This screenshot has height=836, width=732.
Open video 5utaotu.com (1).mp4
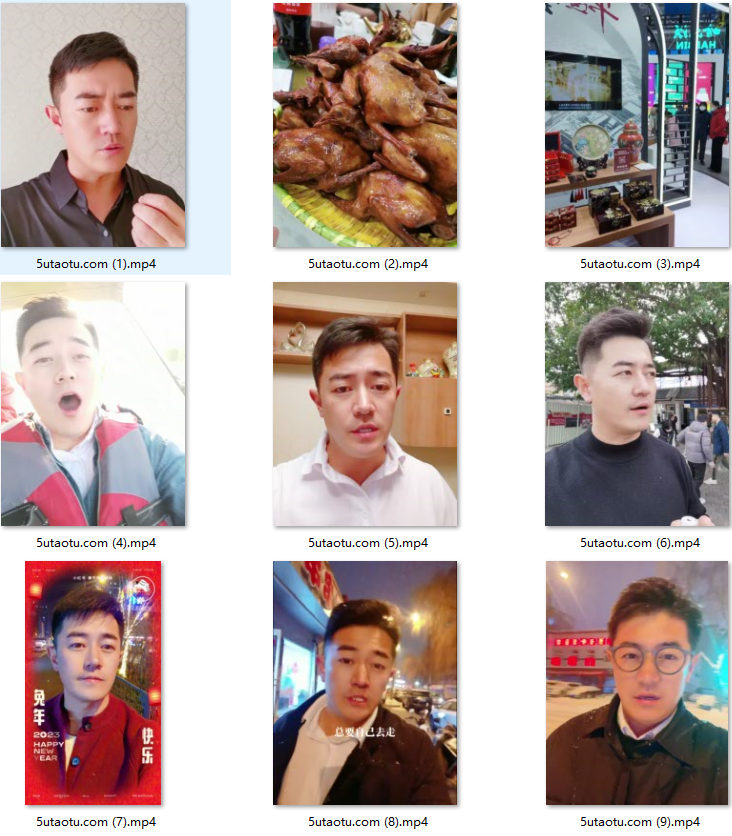click(93, 125)
